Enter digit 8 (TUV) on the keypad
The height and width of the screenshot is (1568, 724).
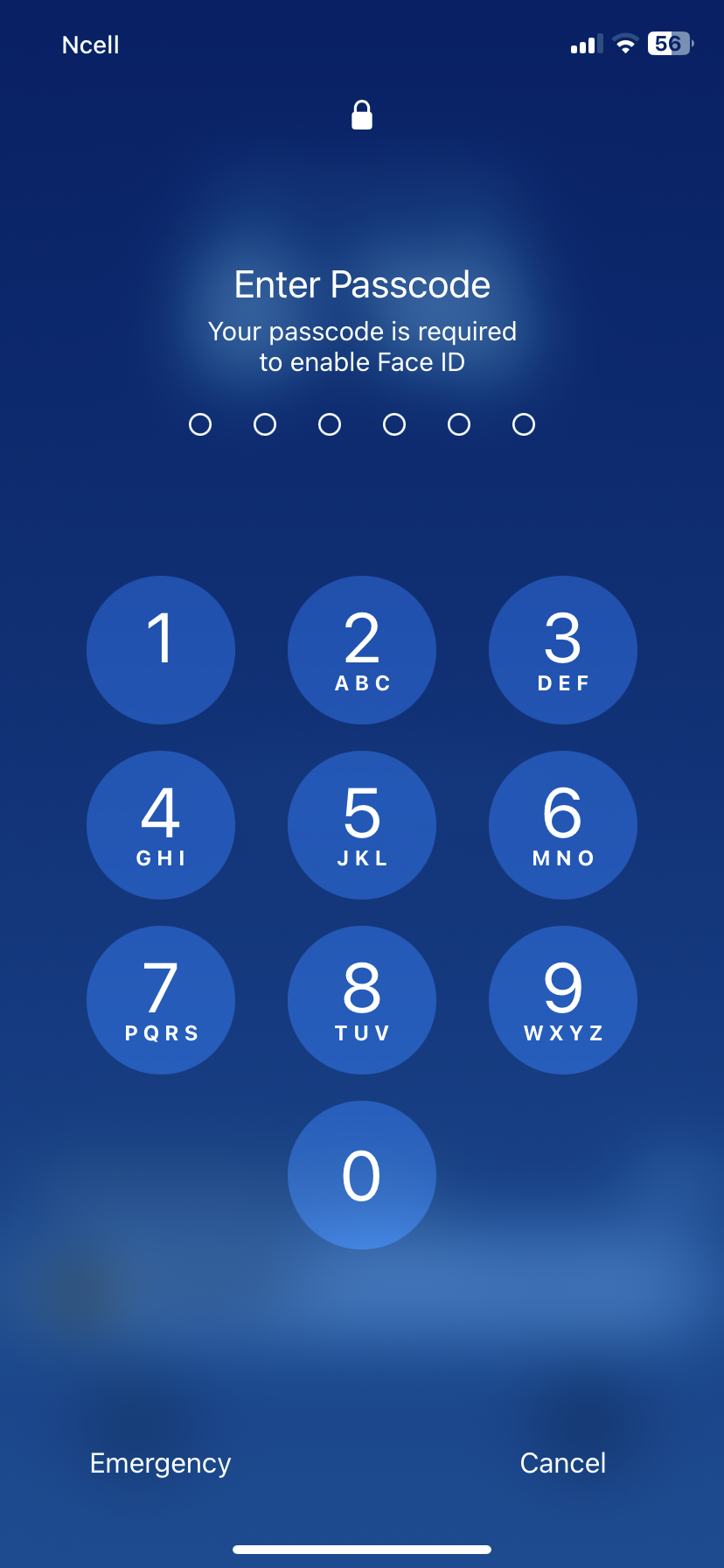362,1000
